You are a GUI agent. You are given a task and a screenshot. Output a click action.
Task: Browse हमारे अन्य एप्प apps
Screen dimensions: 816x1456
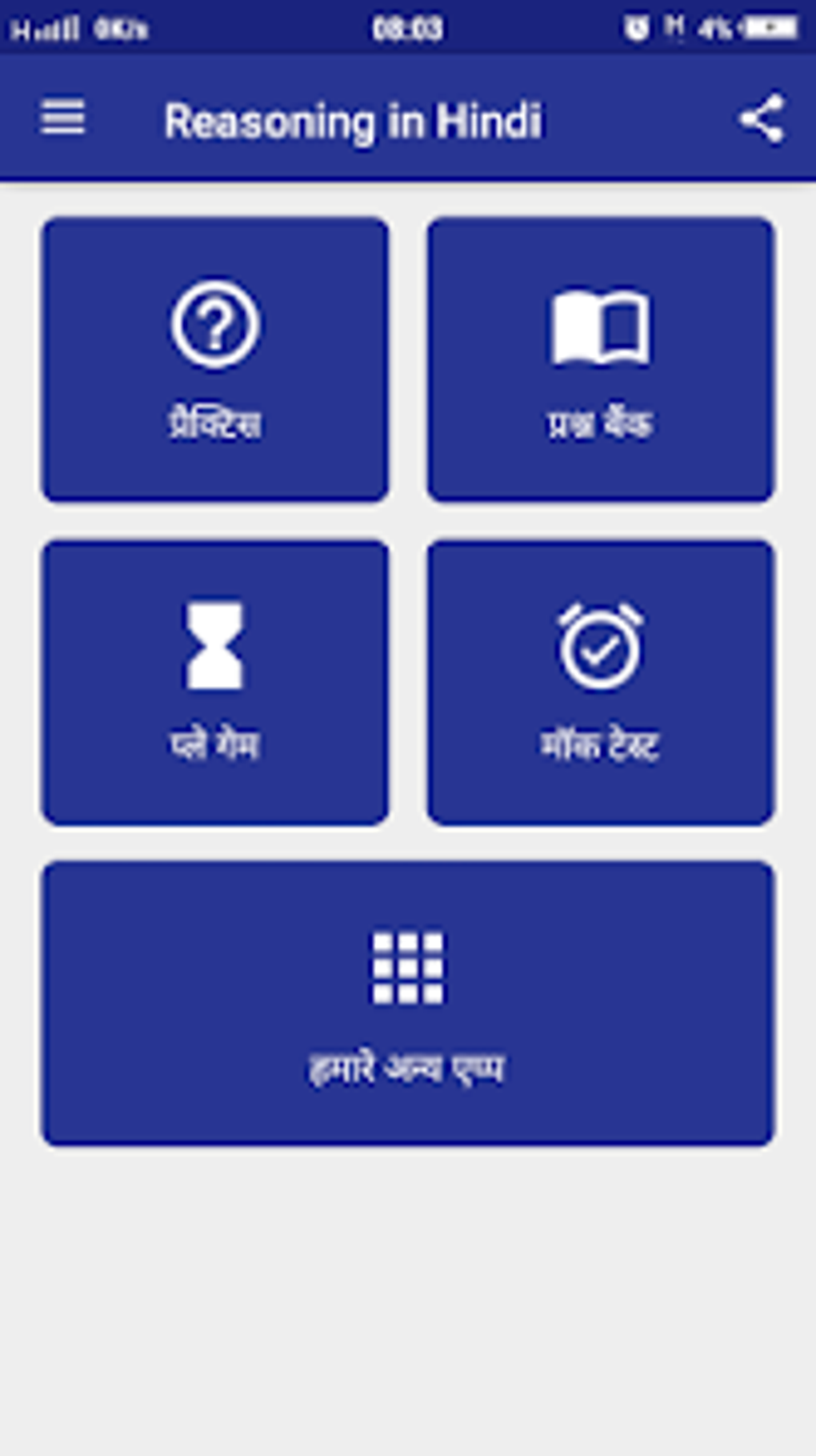tap(407, 1001)
